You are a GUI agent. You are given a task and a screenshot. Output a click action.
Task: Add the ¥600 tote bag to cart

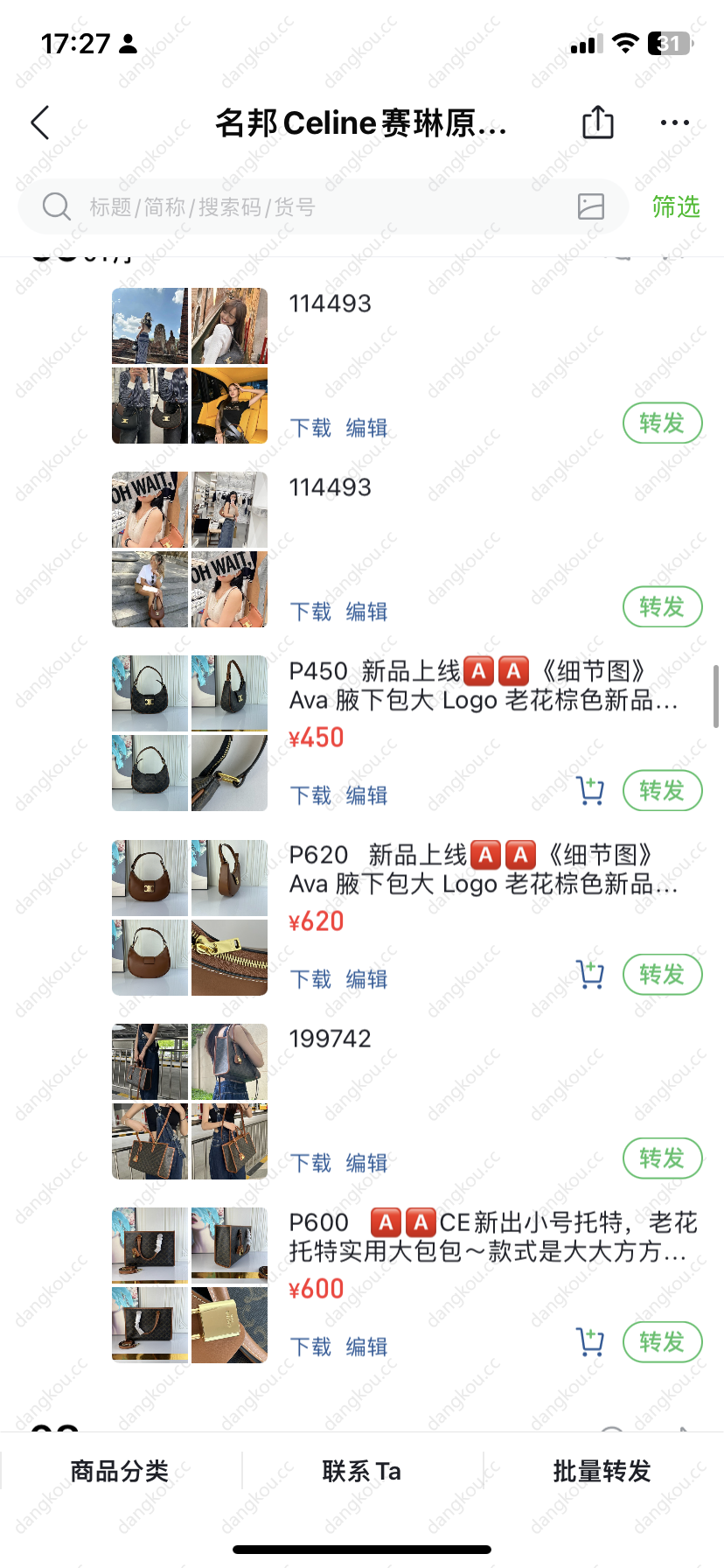tap(591, 1342)
